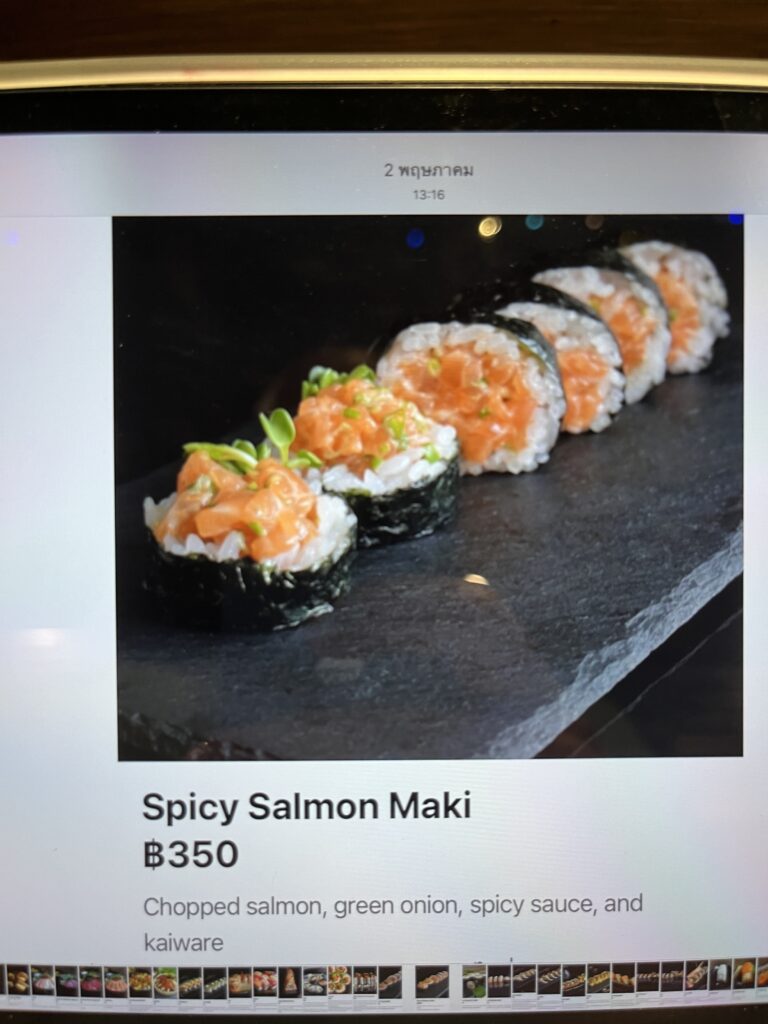The height and width of the screenshot is (1024, 768).
Task: Jump to the thumbnail just after the current one
Action: click(474, 981)
